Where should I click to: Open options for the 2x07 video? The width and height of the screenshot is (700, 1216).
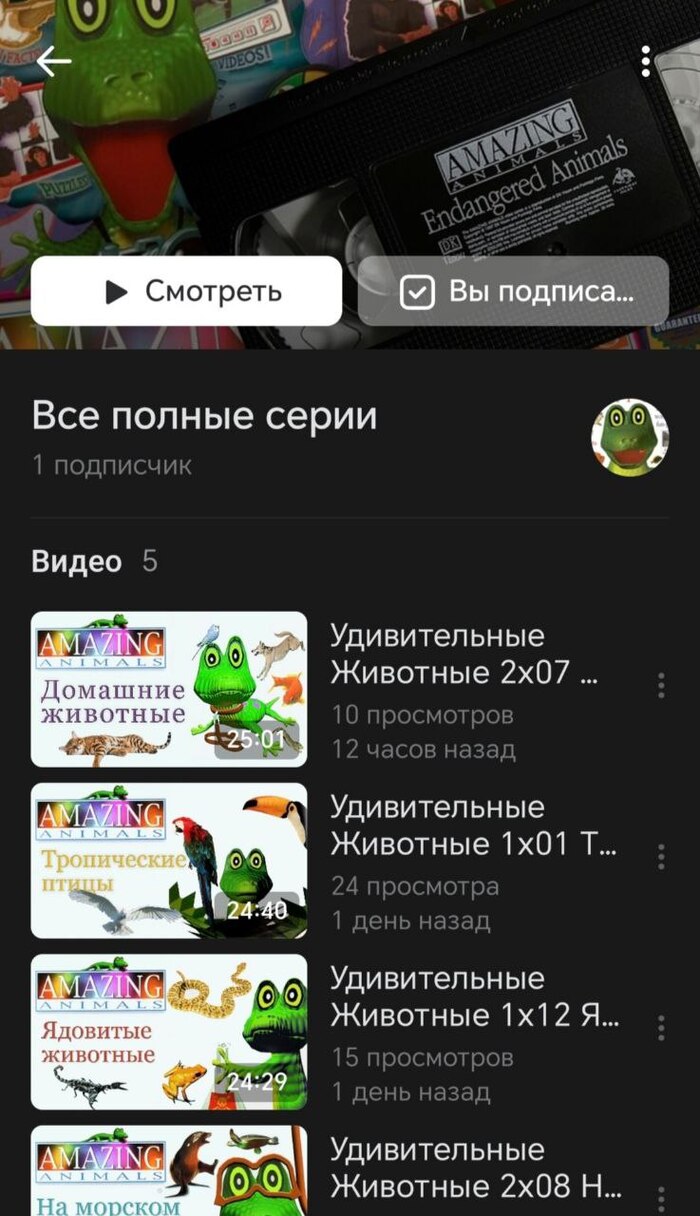[x=661, y=685]
